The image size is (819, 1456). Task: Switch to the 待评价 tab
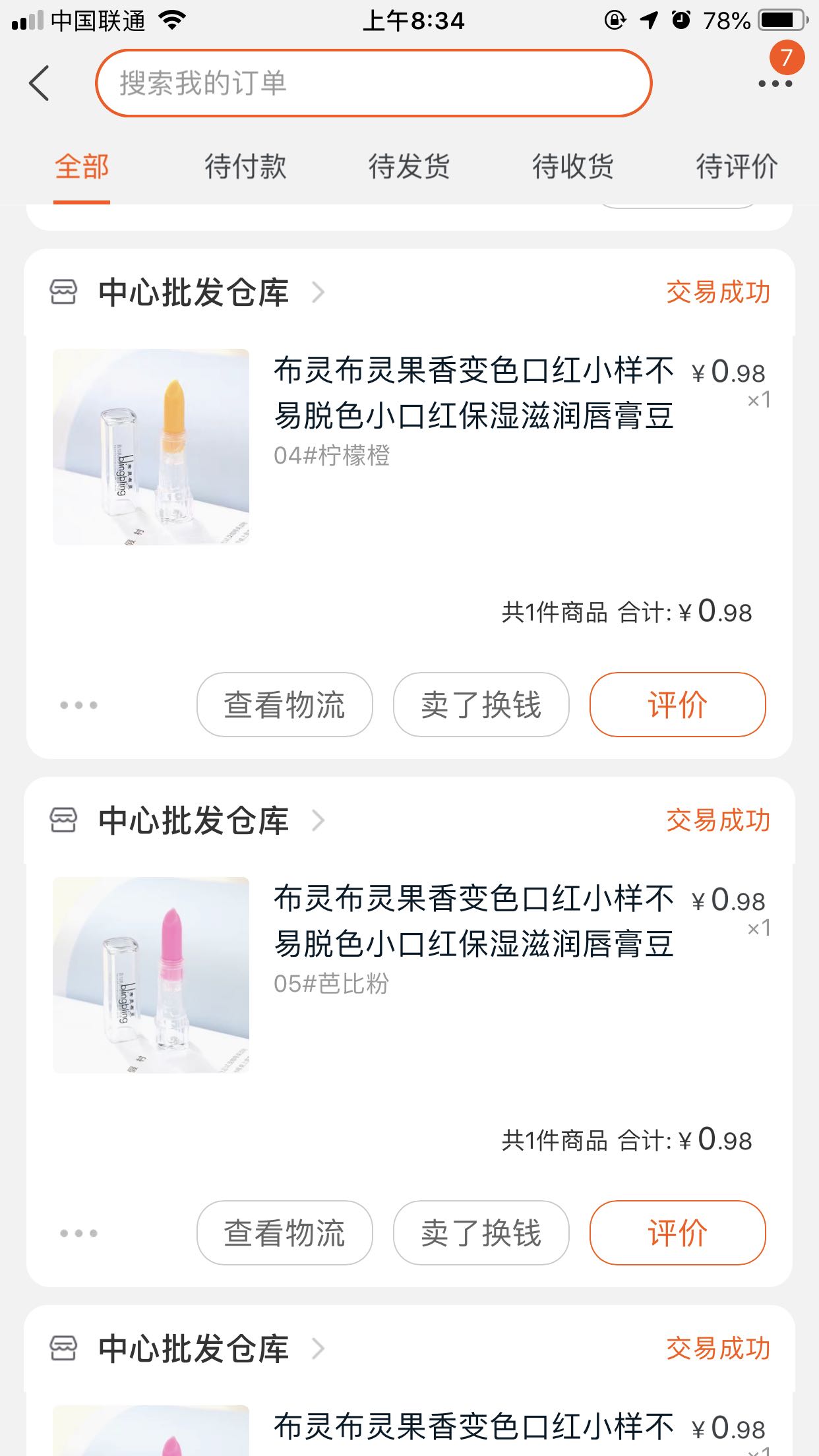tap(737, 166)
